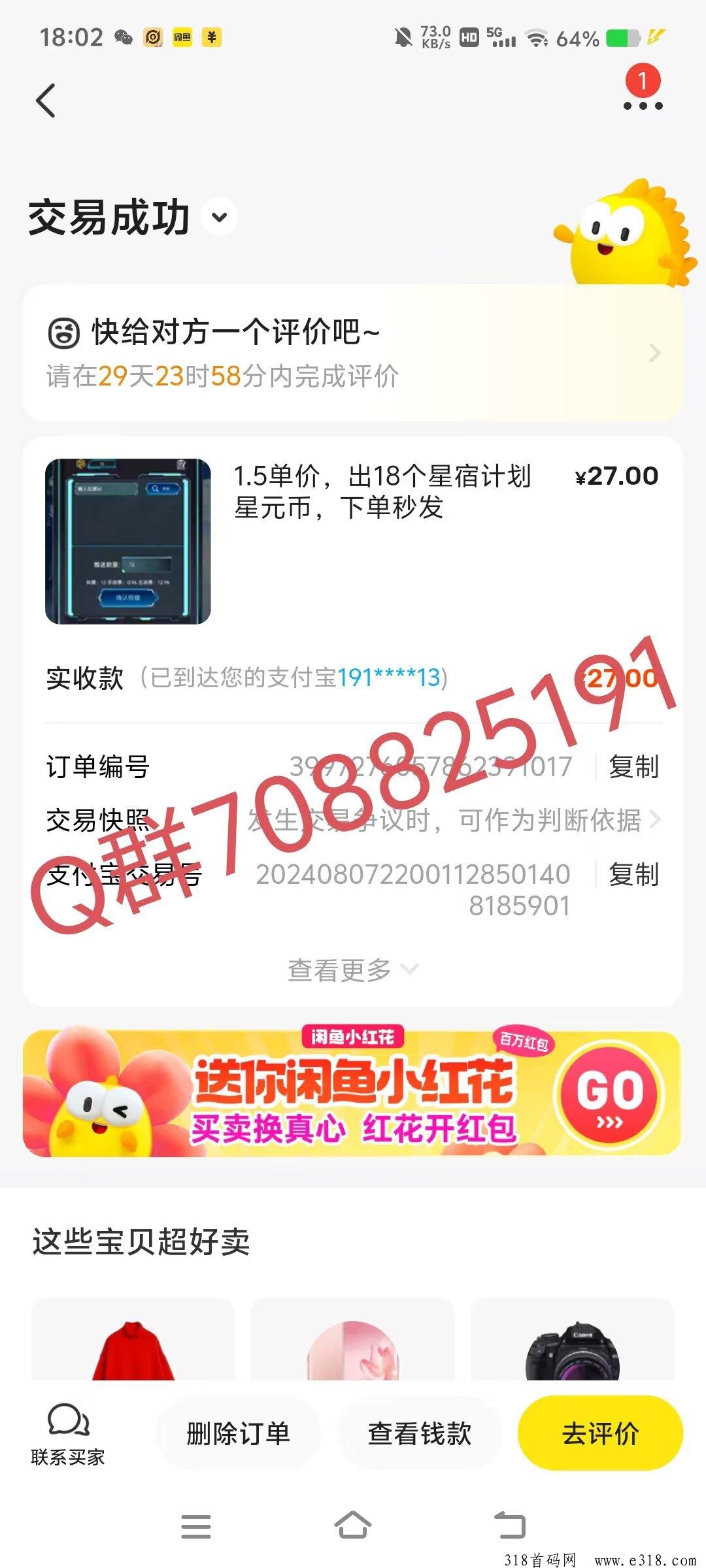Screen dimensions: 706x1568
Task: Open the 闲鱼小红花 GO banner
Action: 352,1092
